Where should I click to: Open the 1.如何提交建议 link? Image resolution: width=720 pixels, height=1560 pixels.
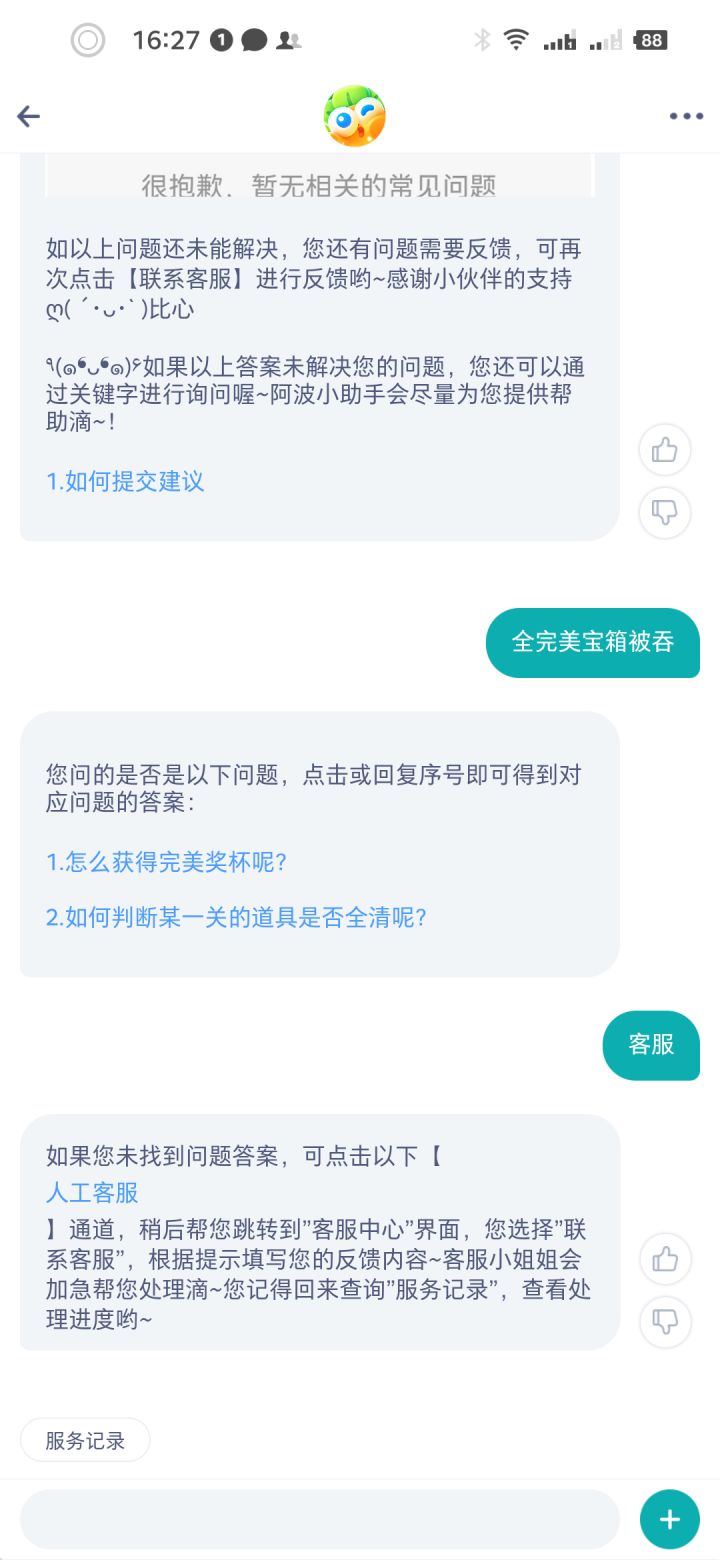126,482
